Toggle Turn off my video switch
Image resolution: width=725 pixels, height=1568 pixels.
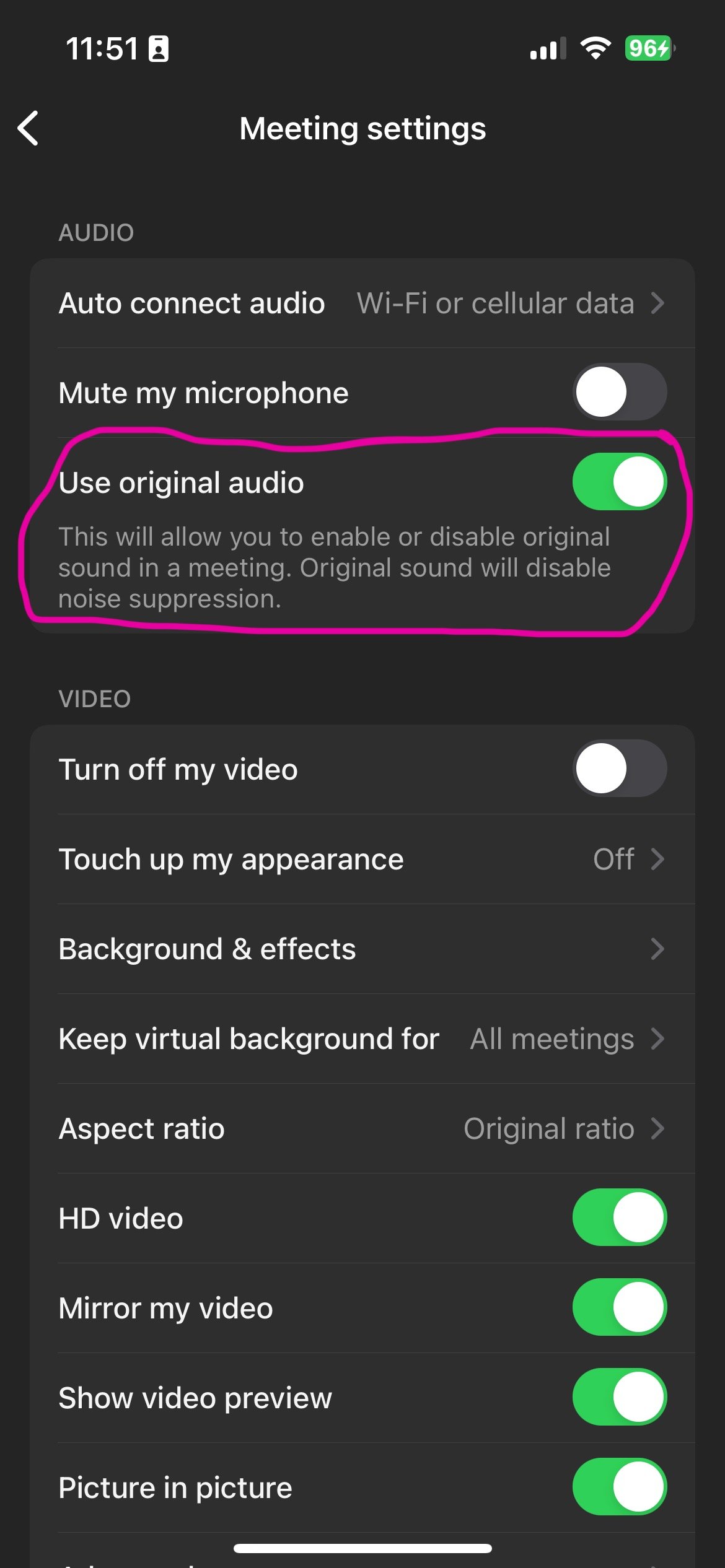coord(619,769)
